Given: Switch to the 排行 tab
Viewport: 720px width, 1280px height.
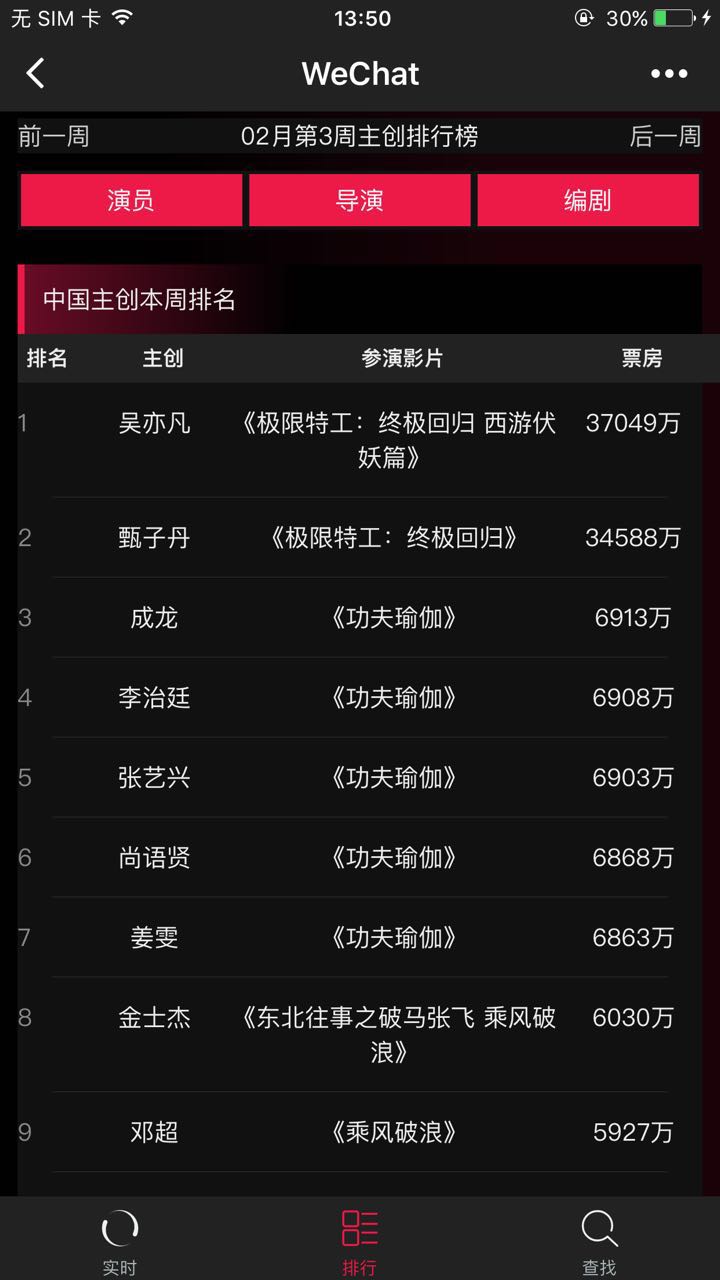Looking at the screenshot, I should (x=359, y=1240).
